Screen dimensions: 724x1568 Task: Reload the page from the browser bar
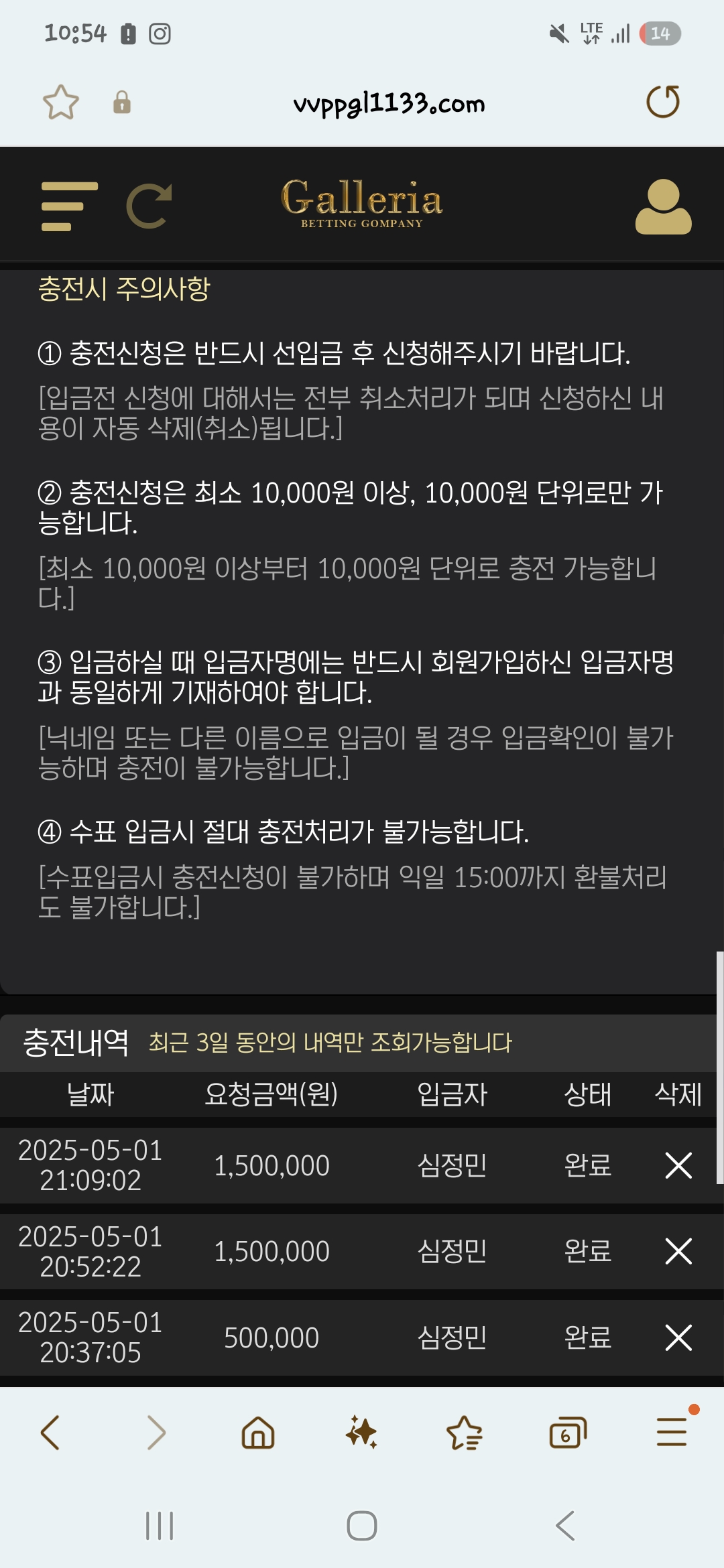pos(662,102)
